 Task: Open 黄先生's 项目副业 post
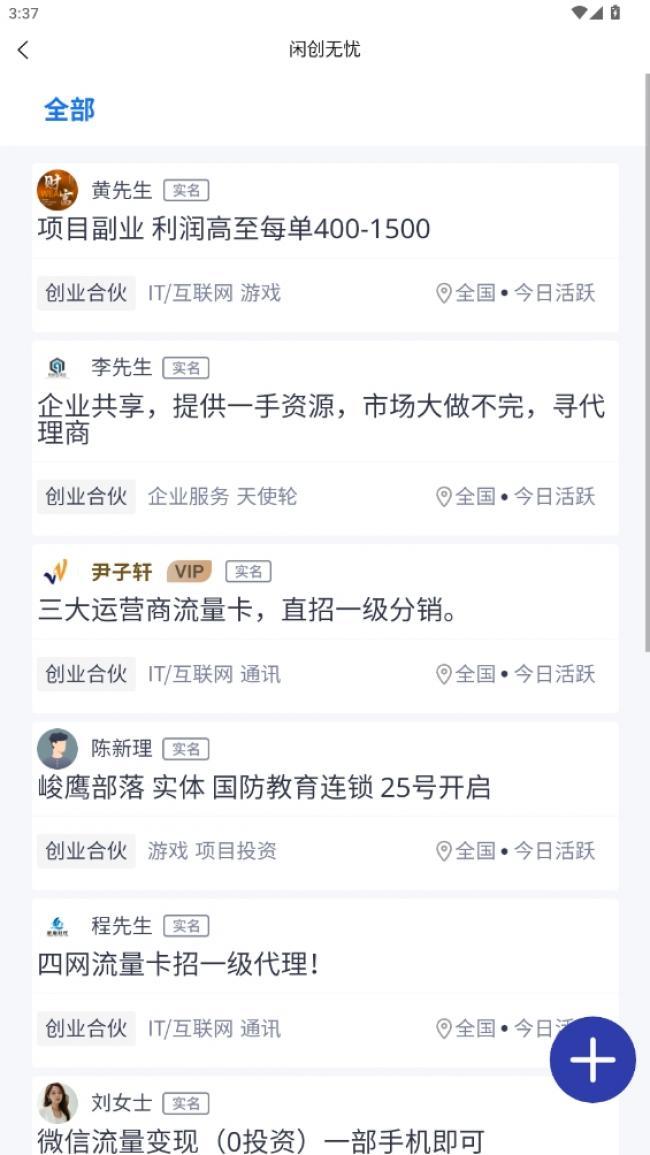coord(234,229)
